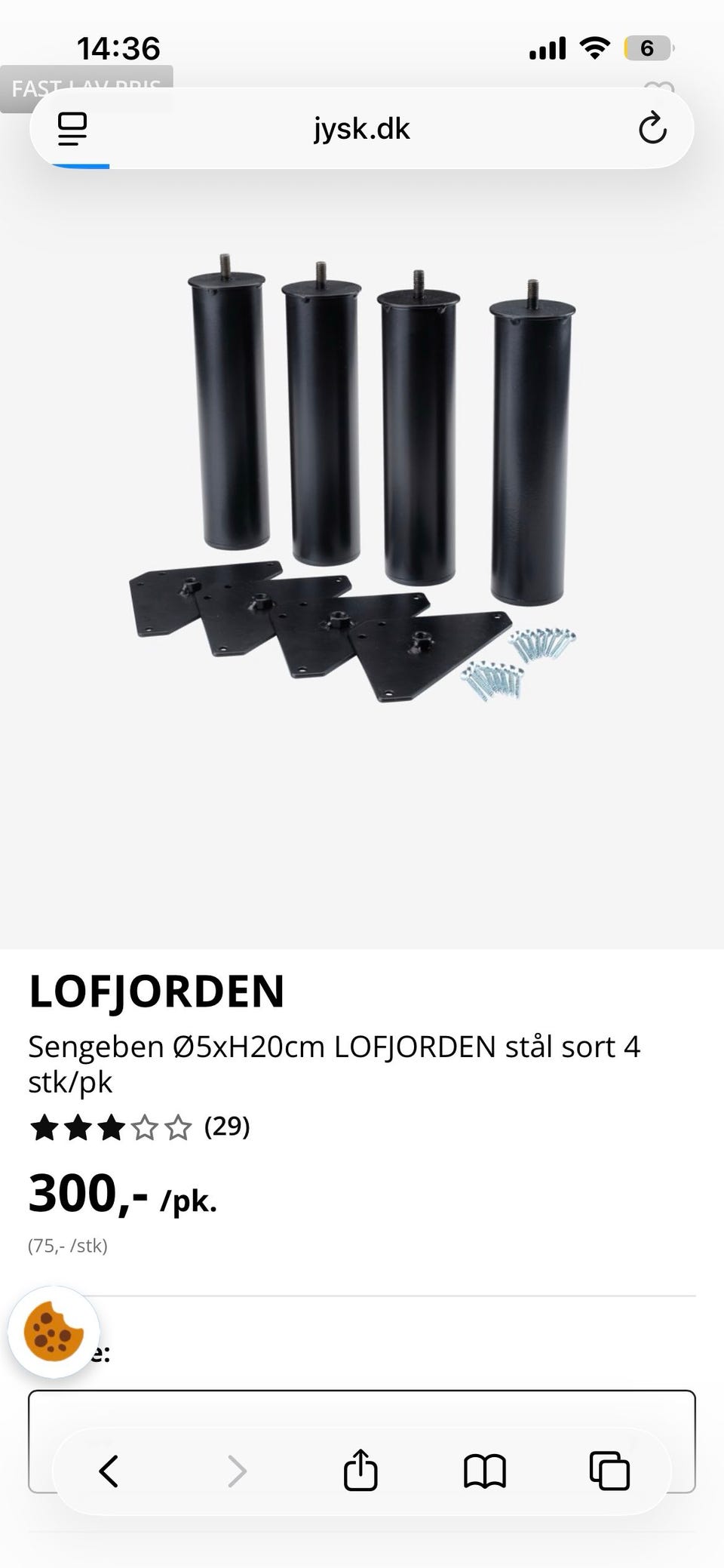Go back to the previous page
724x1568 pixels.
point(109,1471)
